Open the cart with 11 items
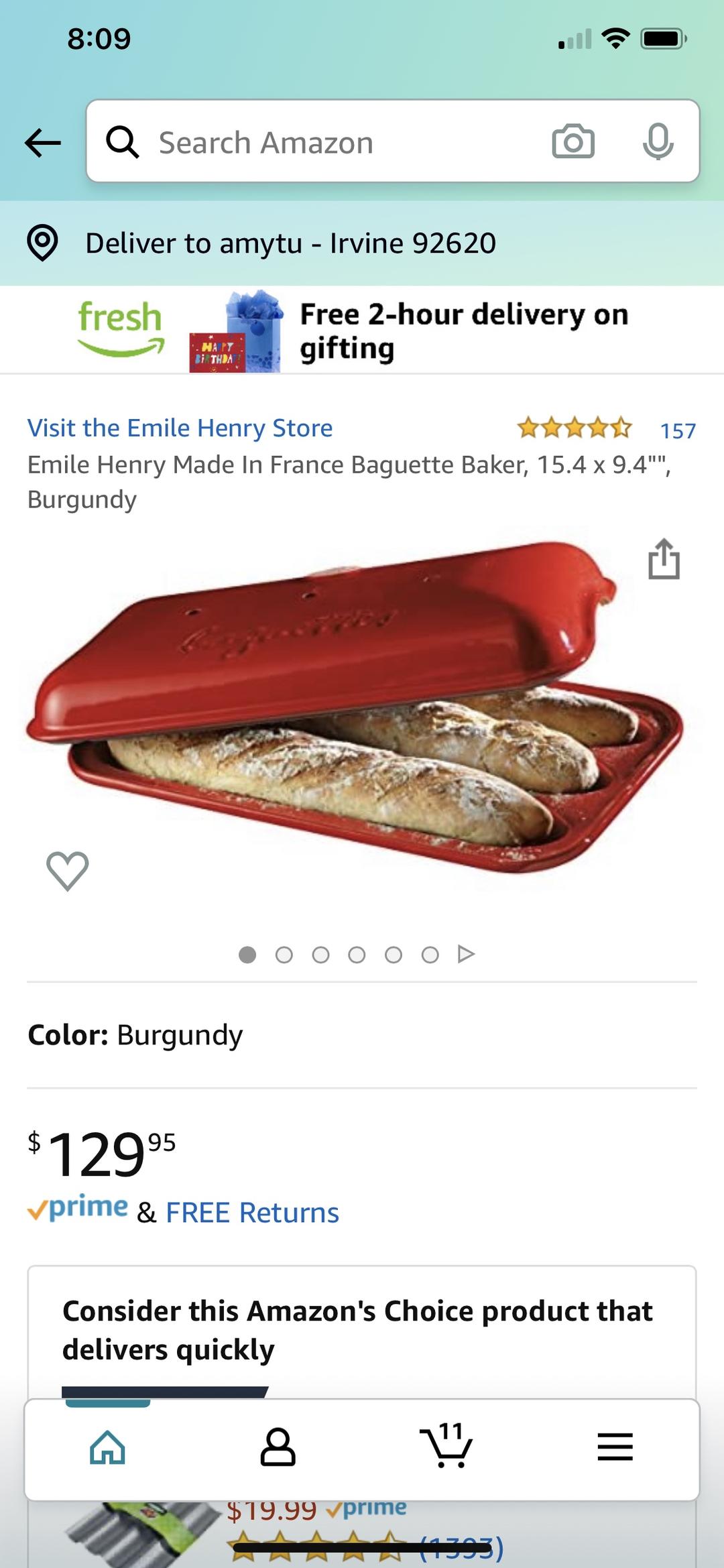 tap(446, 1447)
